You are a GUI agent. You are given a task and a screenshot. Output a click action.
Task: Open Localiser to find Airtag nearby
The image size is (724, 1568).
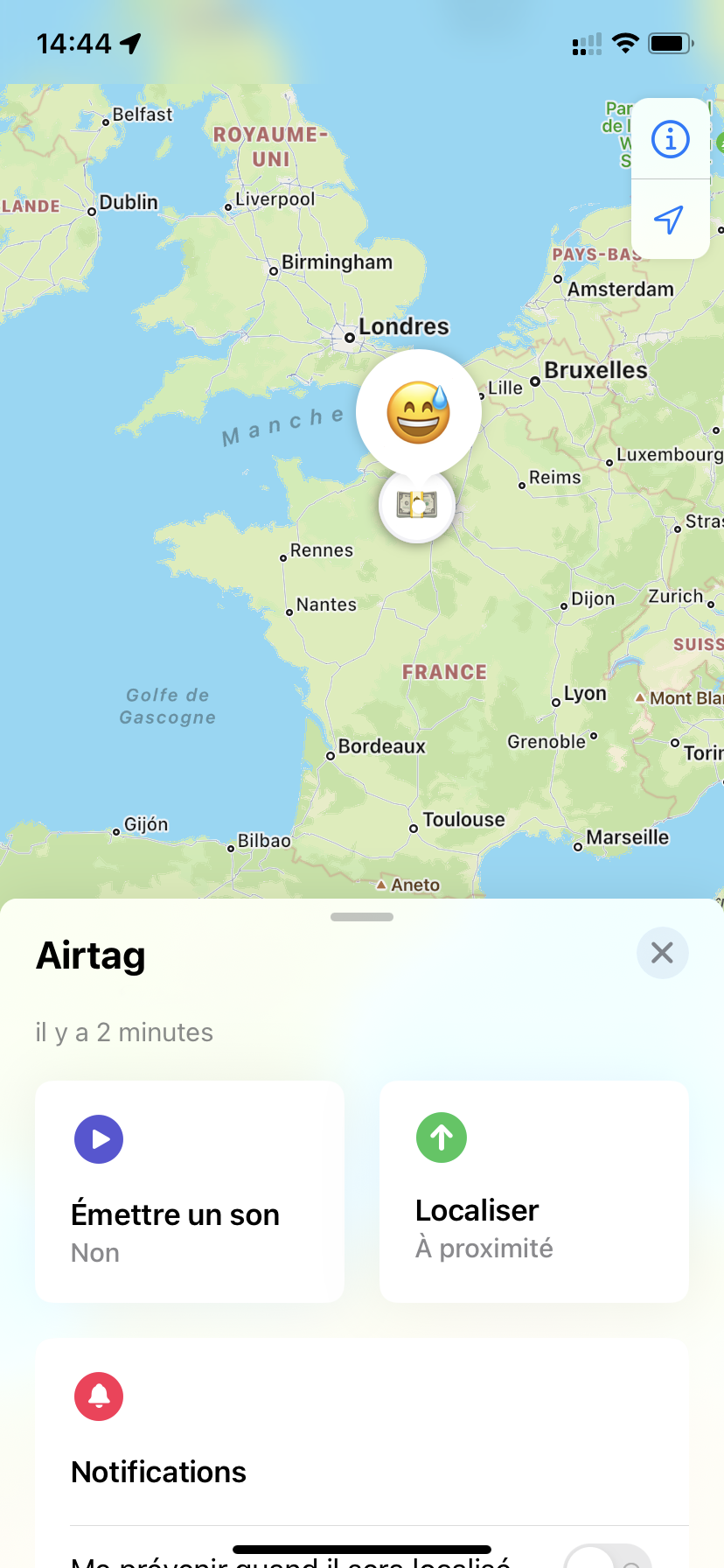pos(534,1192)
